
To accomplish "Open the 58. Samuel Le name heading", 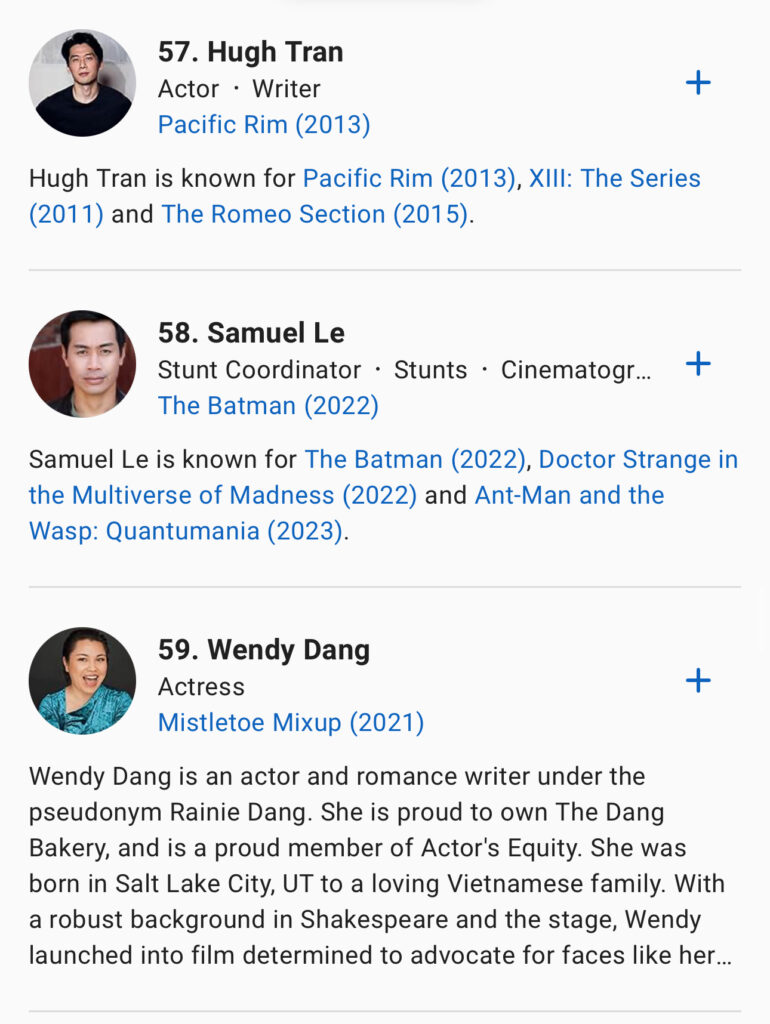I will (251, 333).
